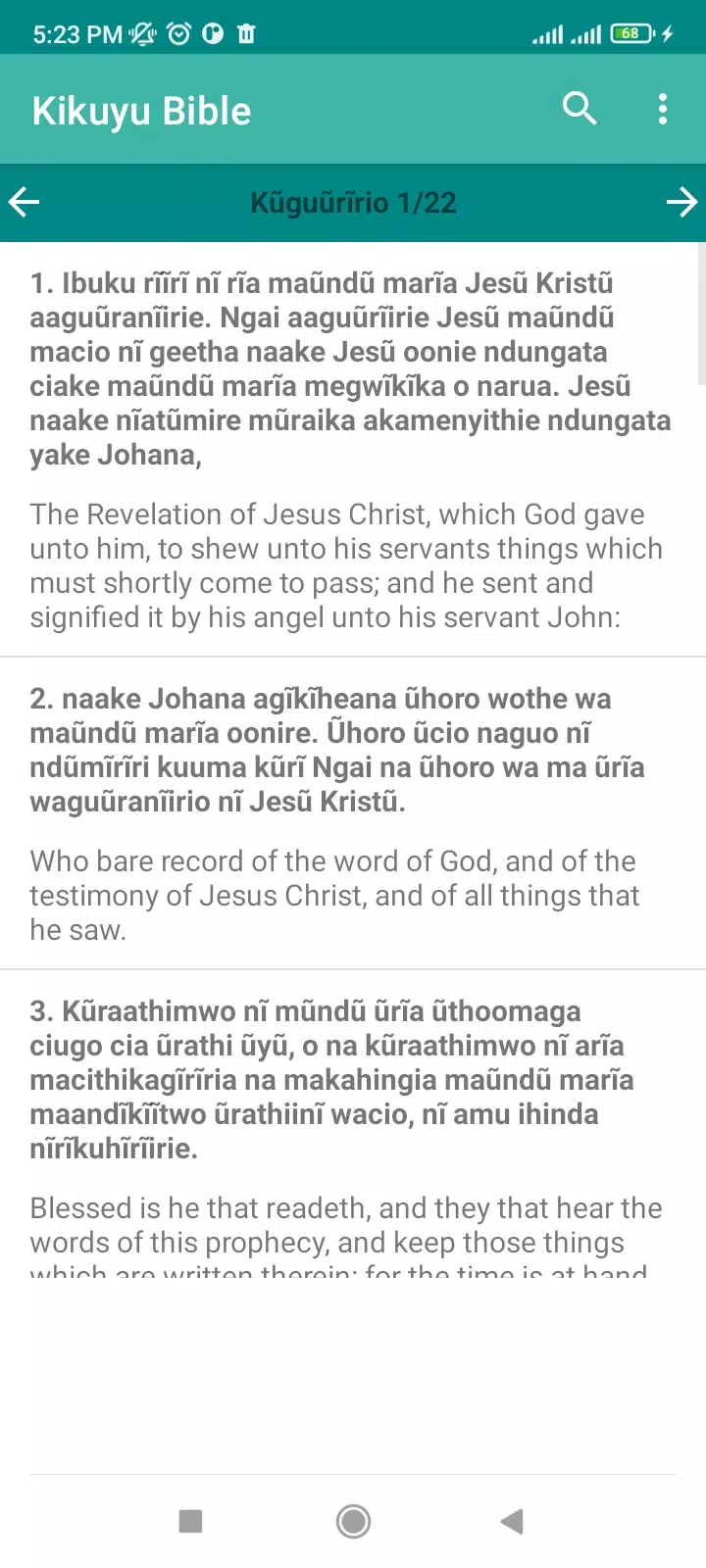Select verse 1 starting with Ibuku rĩĩrĩ
The height and width of the screenshot is (1568, 706).
(x=353, y=450)
